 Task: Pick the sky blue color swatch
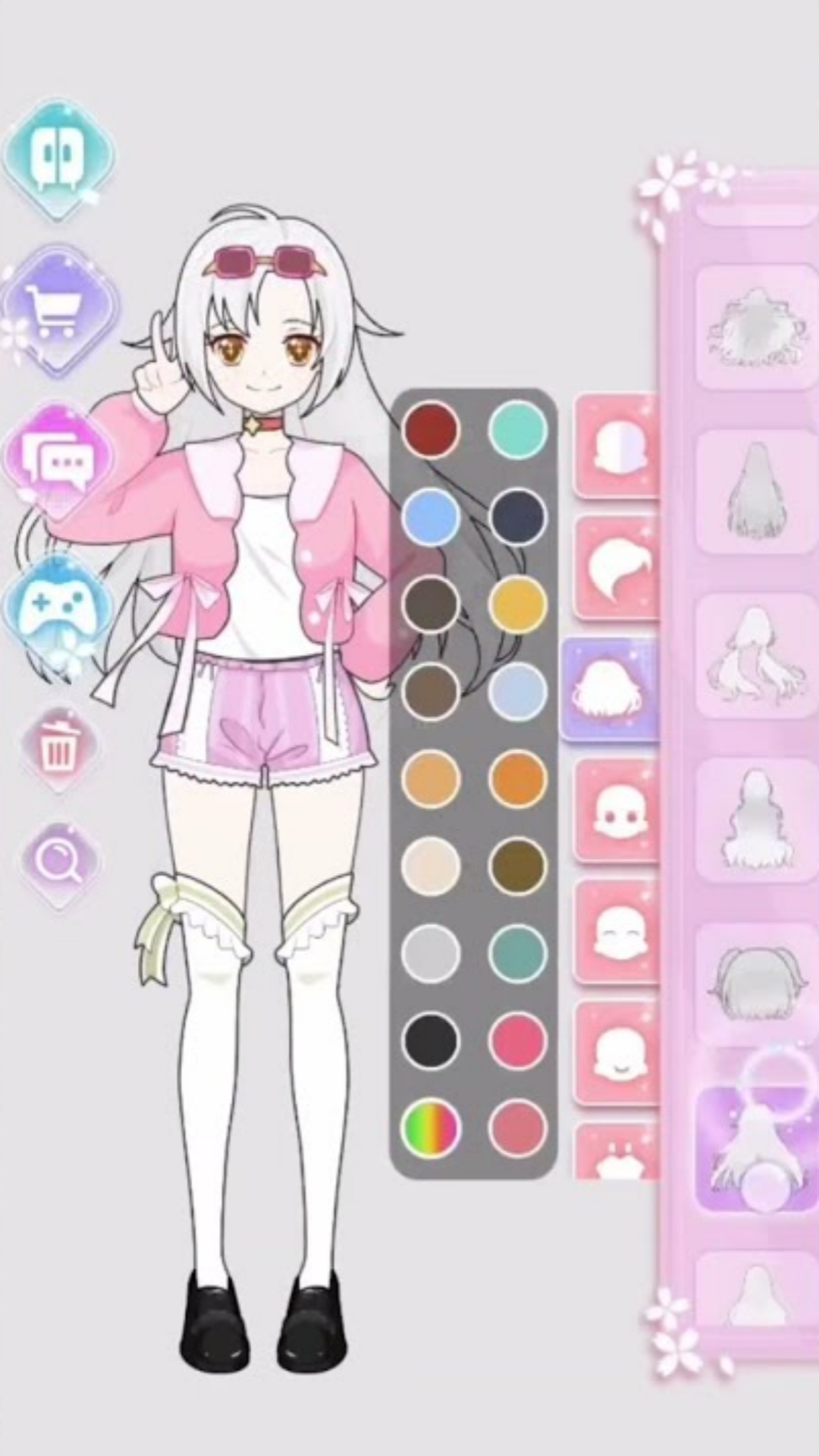pyautogui.click(x=431, y=517)
